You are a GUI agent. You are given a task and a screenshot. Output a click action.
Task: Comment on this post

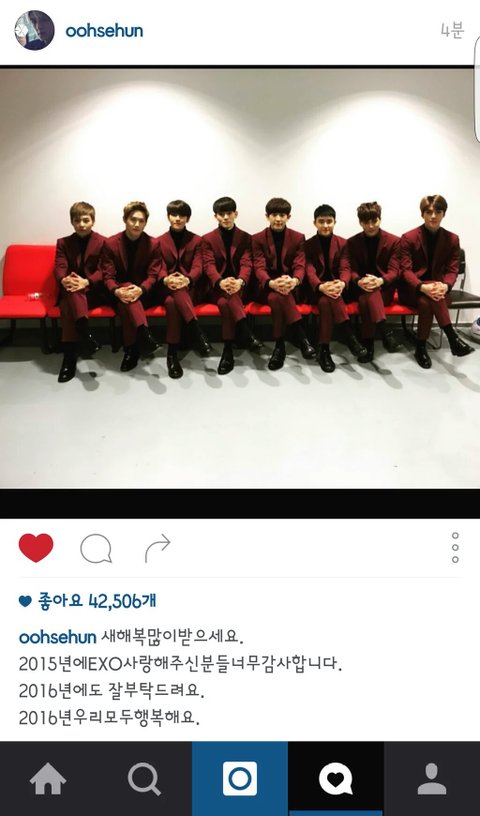click(x=96, y=549)
